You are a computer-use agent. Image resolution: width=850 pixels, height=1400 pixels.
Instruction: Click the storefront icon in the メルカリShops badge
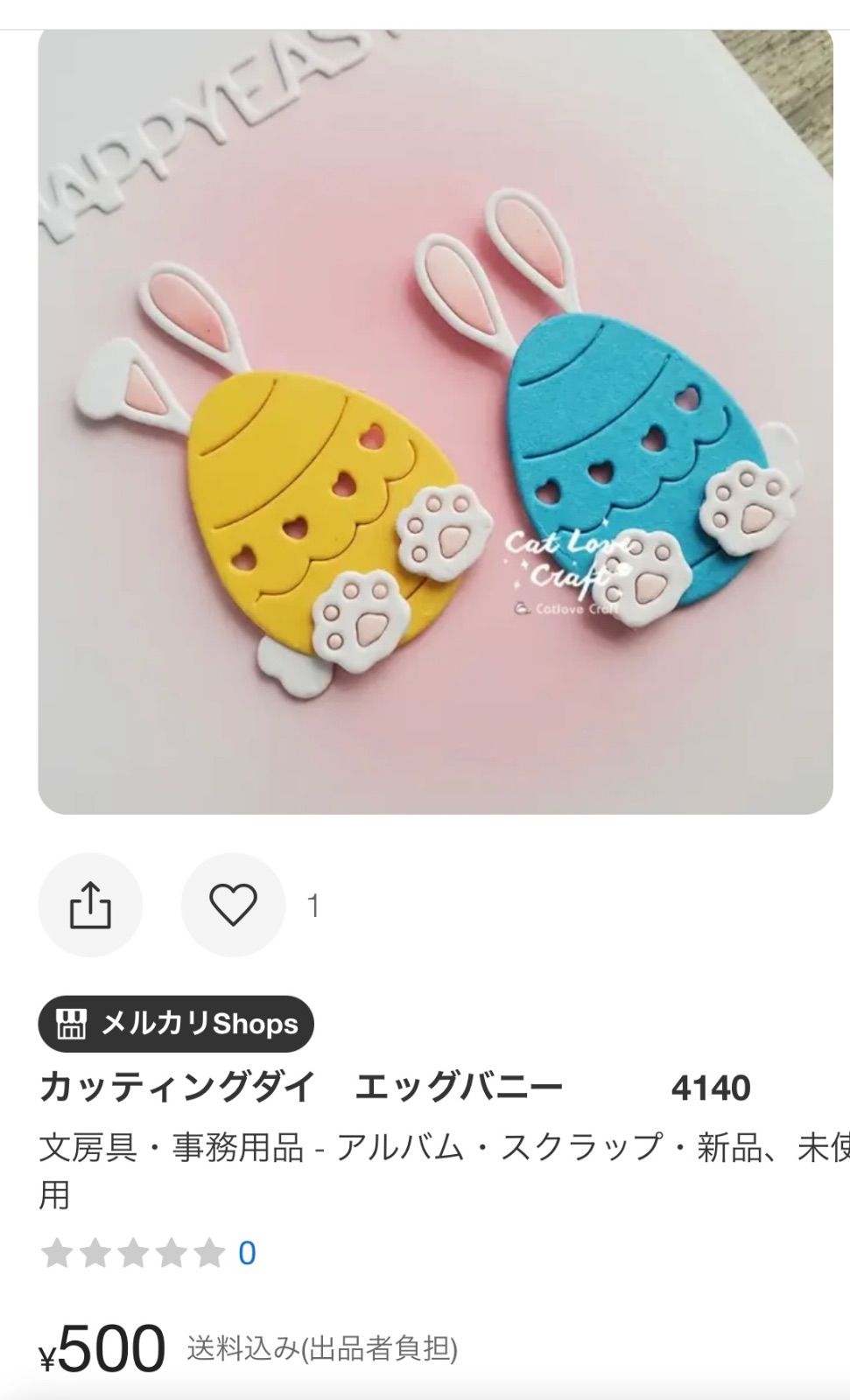point(75,1024)
